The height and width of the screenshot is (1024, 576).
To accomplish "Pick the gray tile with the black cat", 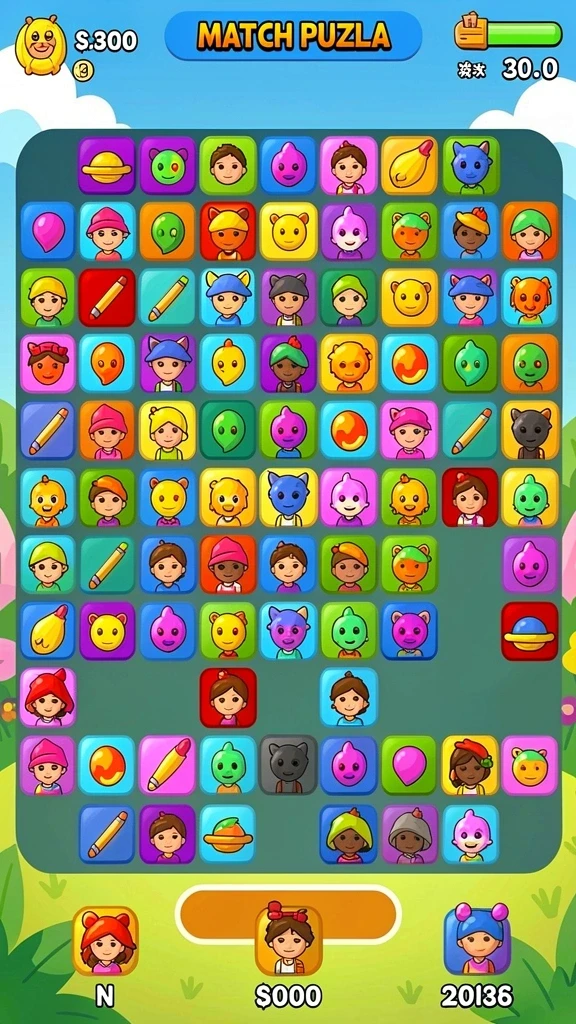I will coord(288,765).
